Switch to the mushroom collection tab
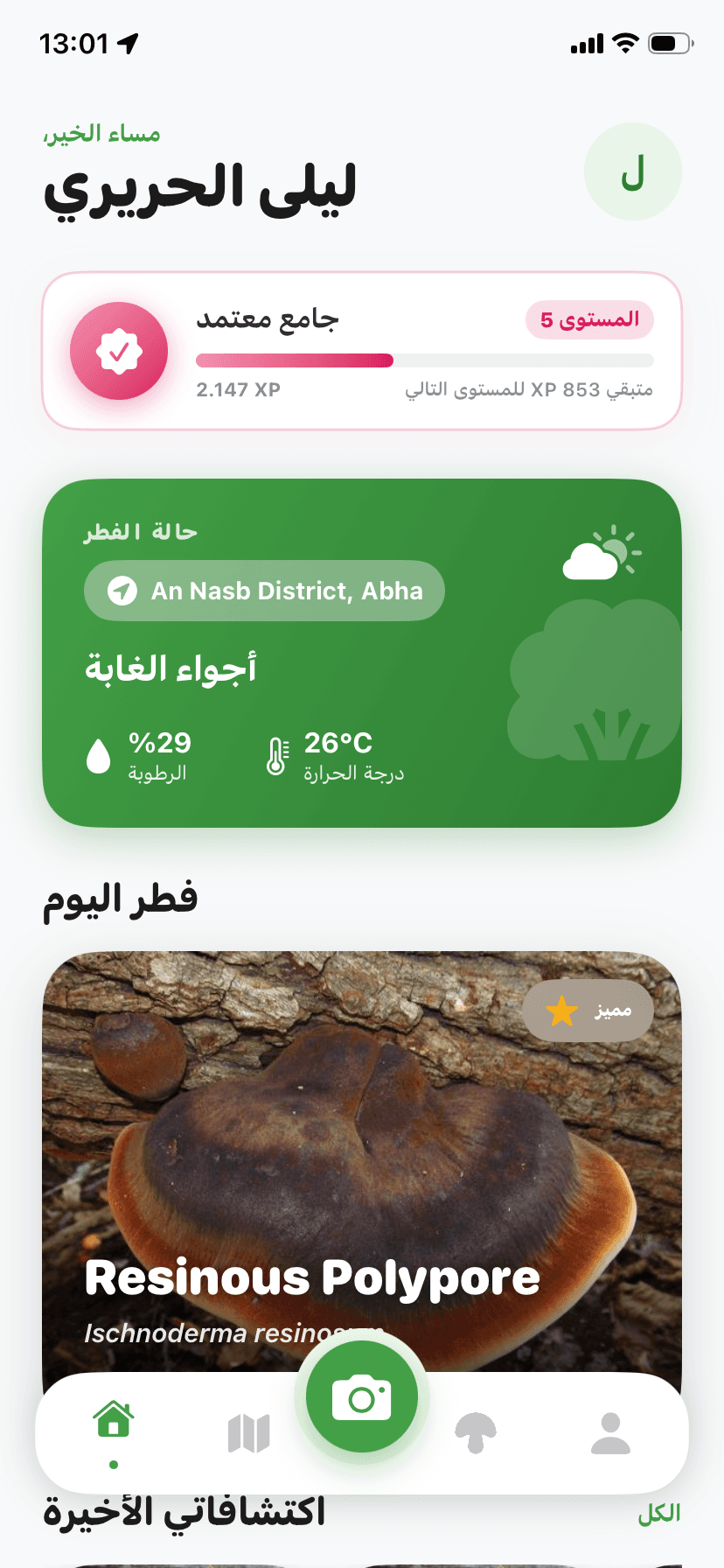This screenshot has width=724, height=1568. point(476,1433)
